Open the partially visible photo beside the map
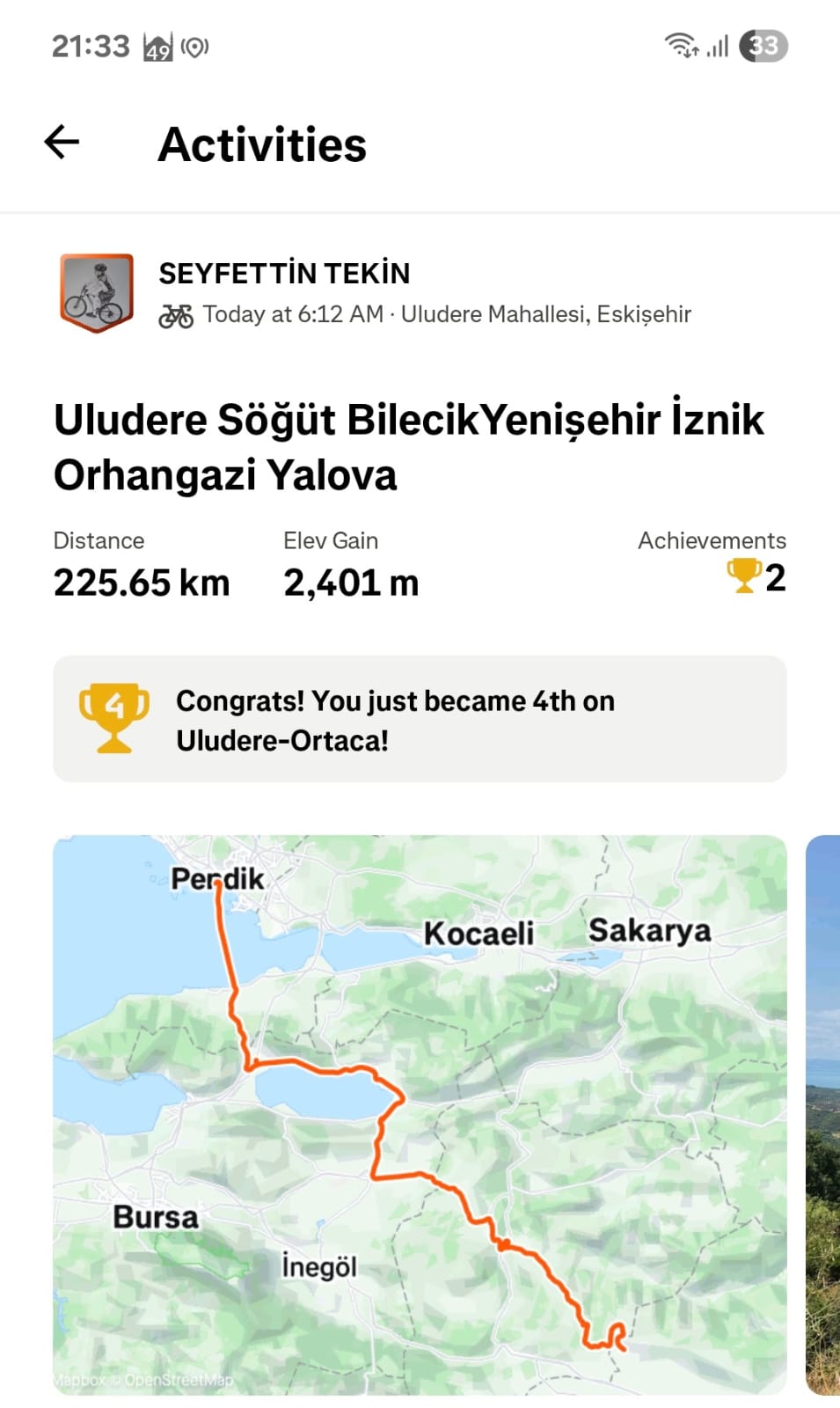Screen dimensions: 840x1408 (x=823, y=1114)
